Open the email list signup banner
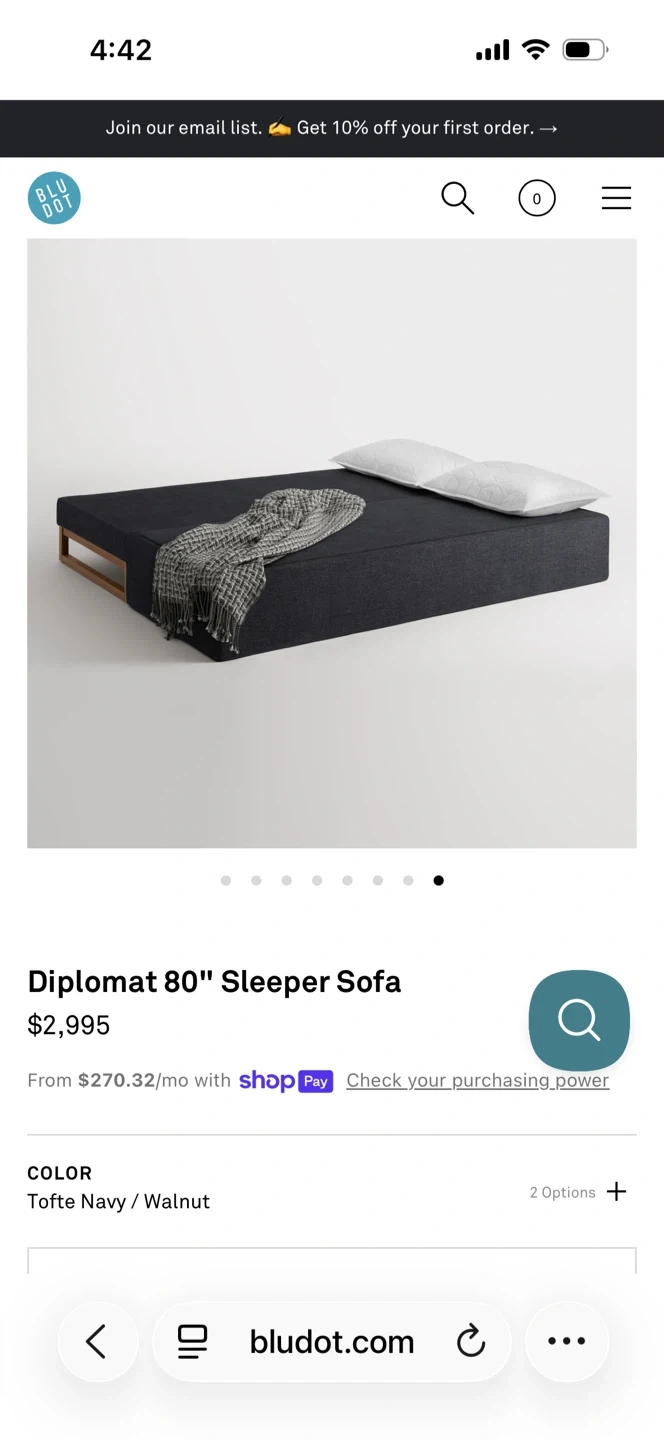 tap(332, 128)
